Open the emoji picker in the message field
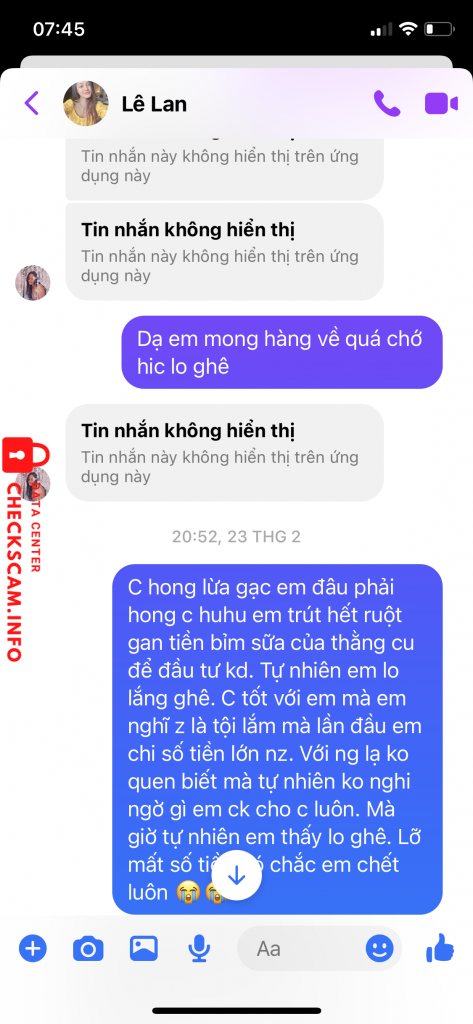The height and width of the screenshot is (1024, 473). click(x=380, y=948)
